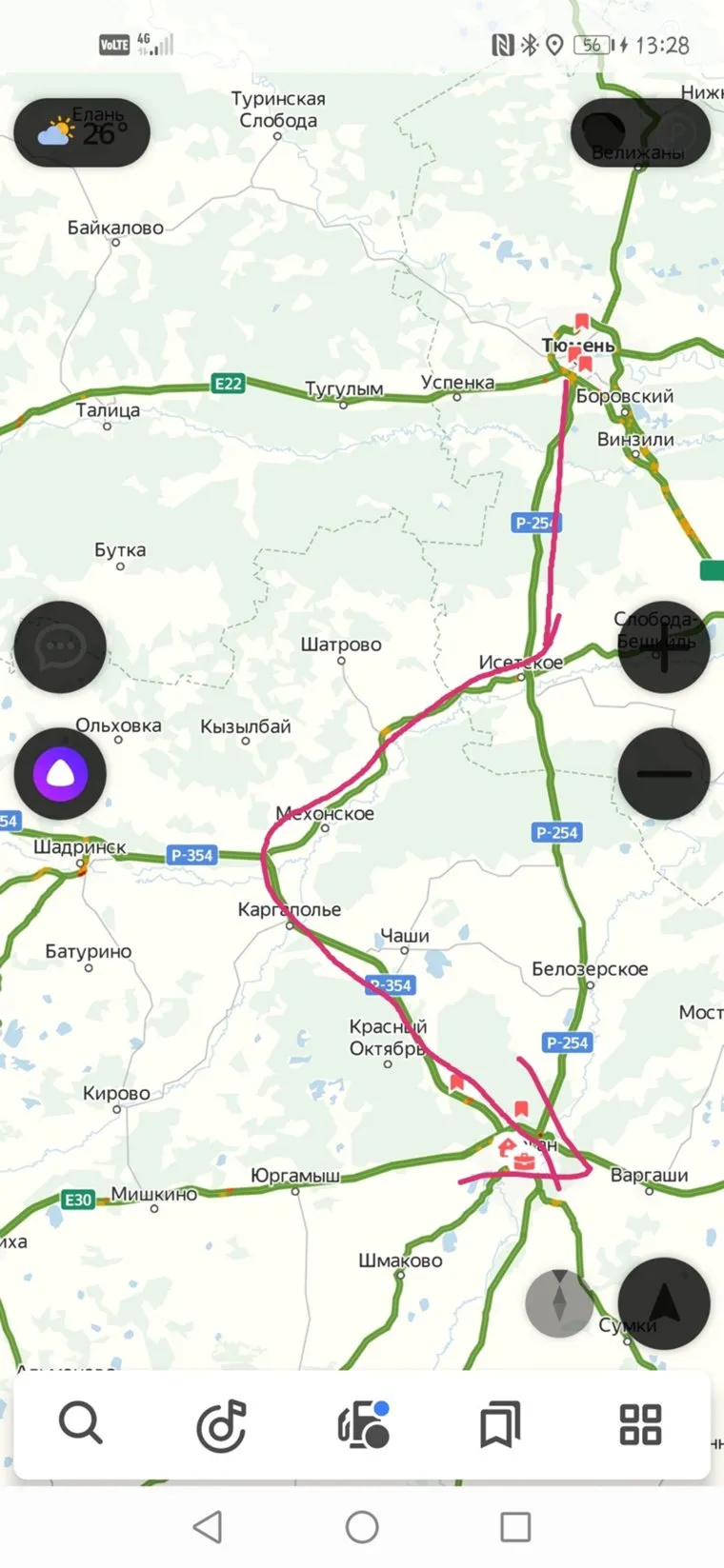Viewport: 724px width, 1568px height.
Task: Zoom out with the minus button
Action: click(664, 773)
